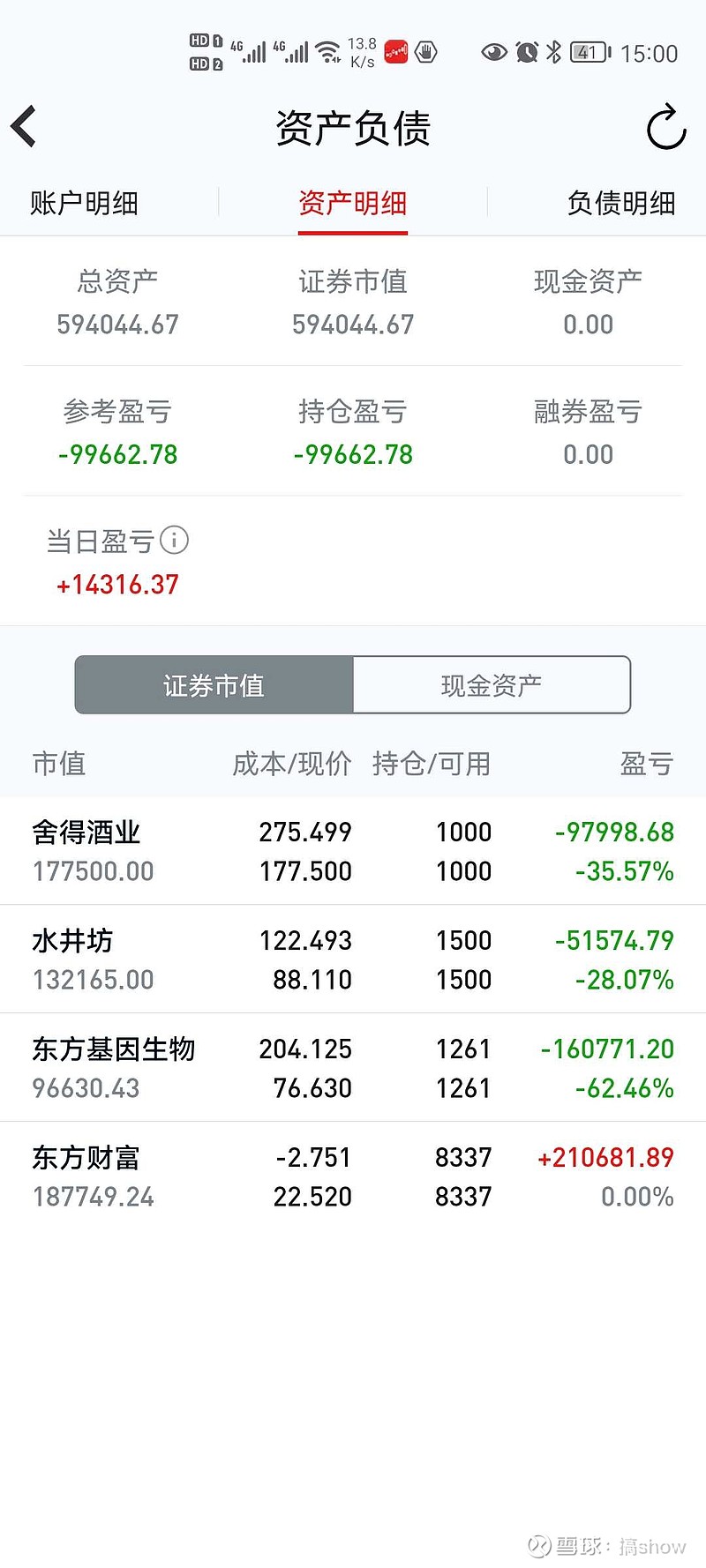706x1568 pixels.
Task: Switch to the 账户明细 tab
Action: pos(85,203)
